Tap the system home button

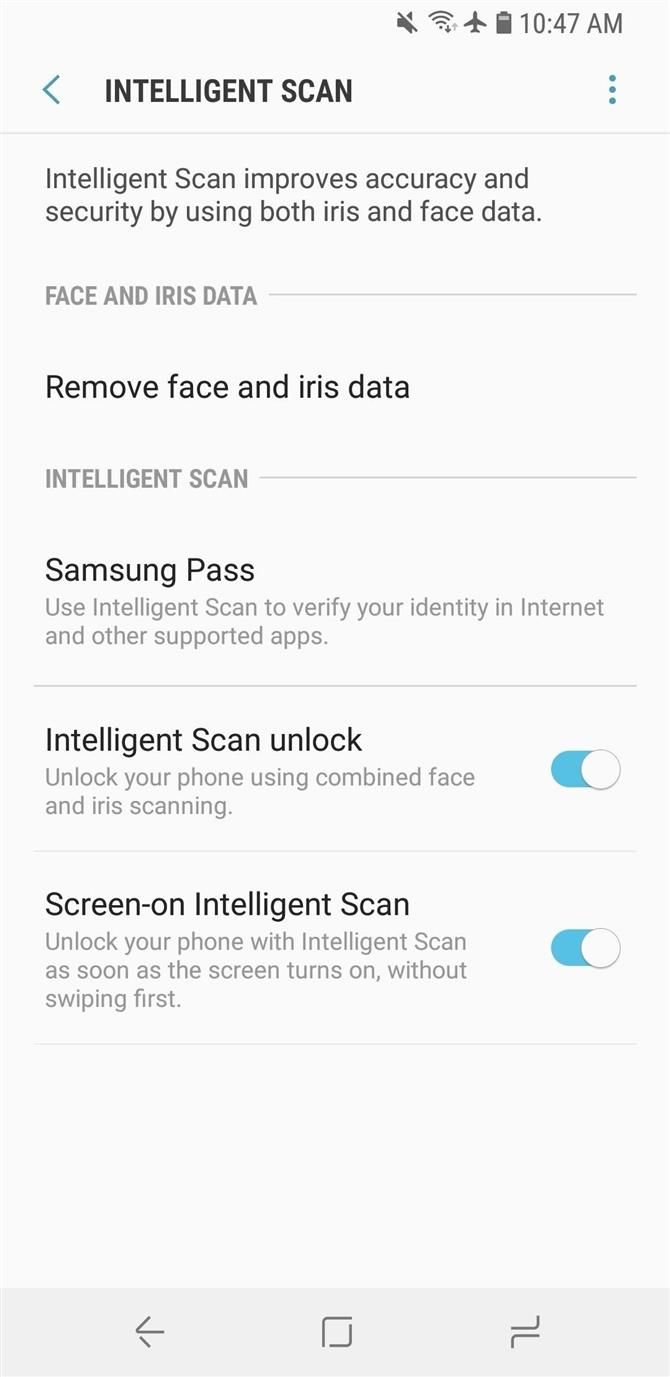(337, 1331)
